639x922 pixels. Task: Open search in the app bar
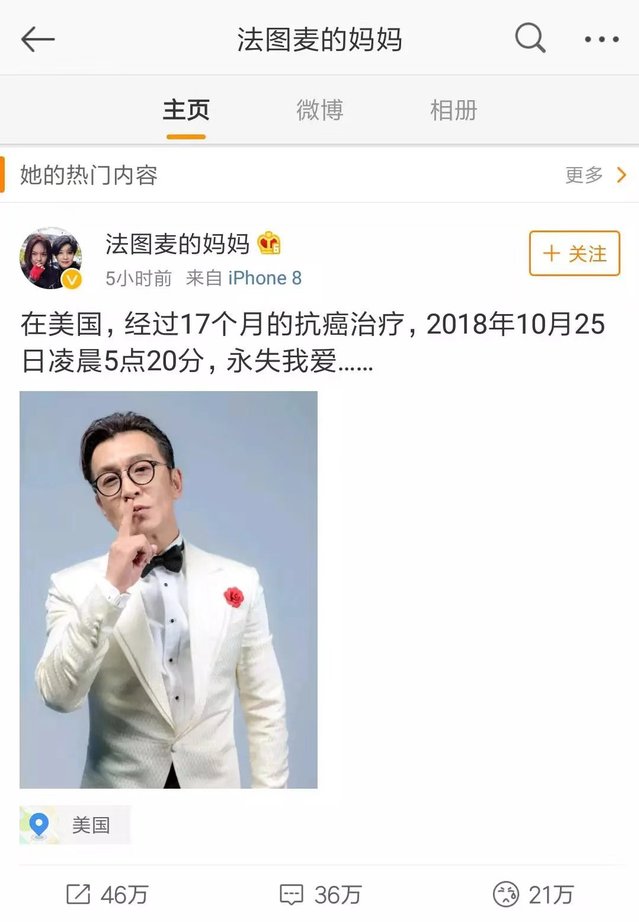(x=530, y=39)
